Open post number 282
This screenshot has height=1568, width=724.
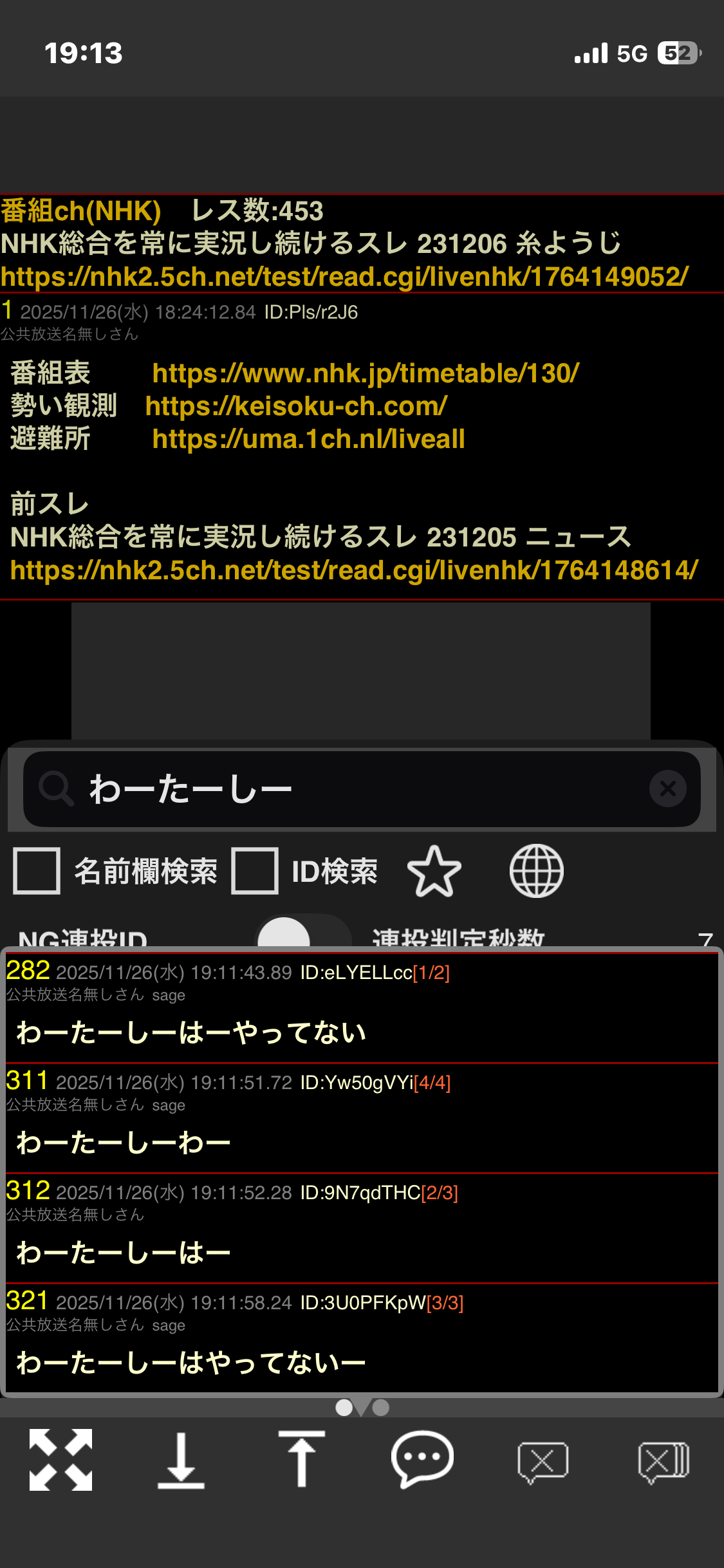(28, 970)
